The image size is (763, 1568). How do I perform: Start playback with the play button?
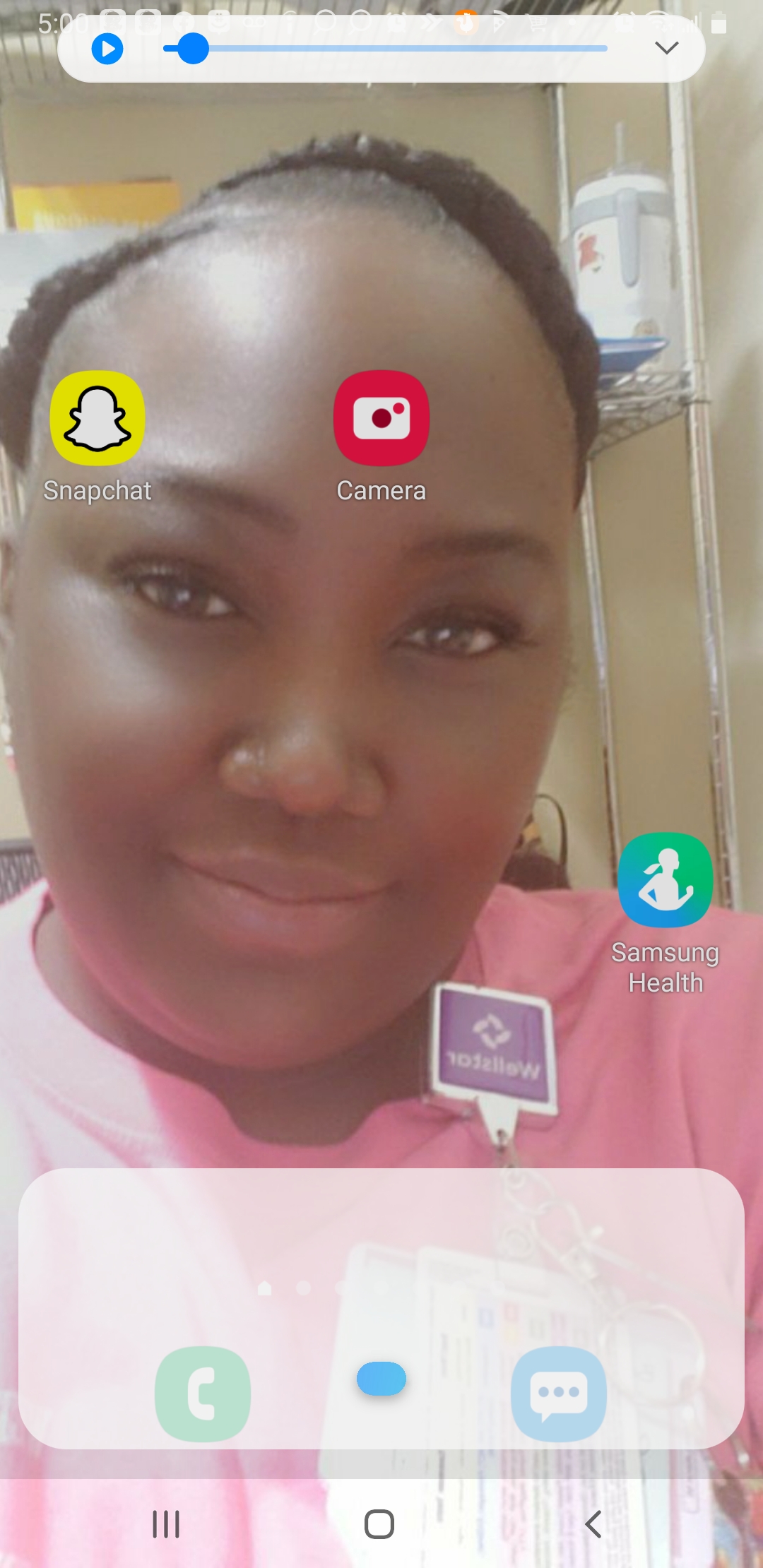[x=107, y=49]
